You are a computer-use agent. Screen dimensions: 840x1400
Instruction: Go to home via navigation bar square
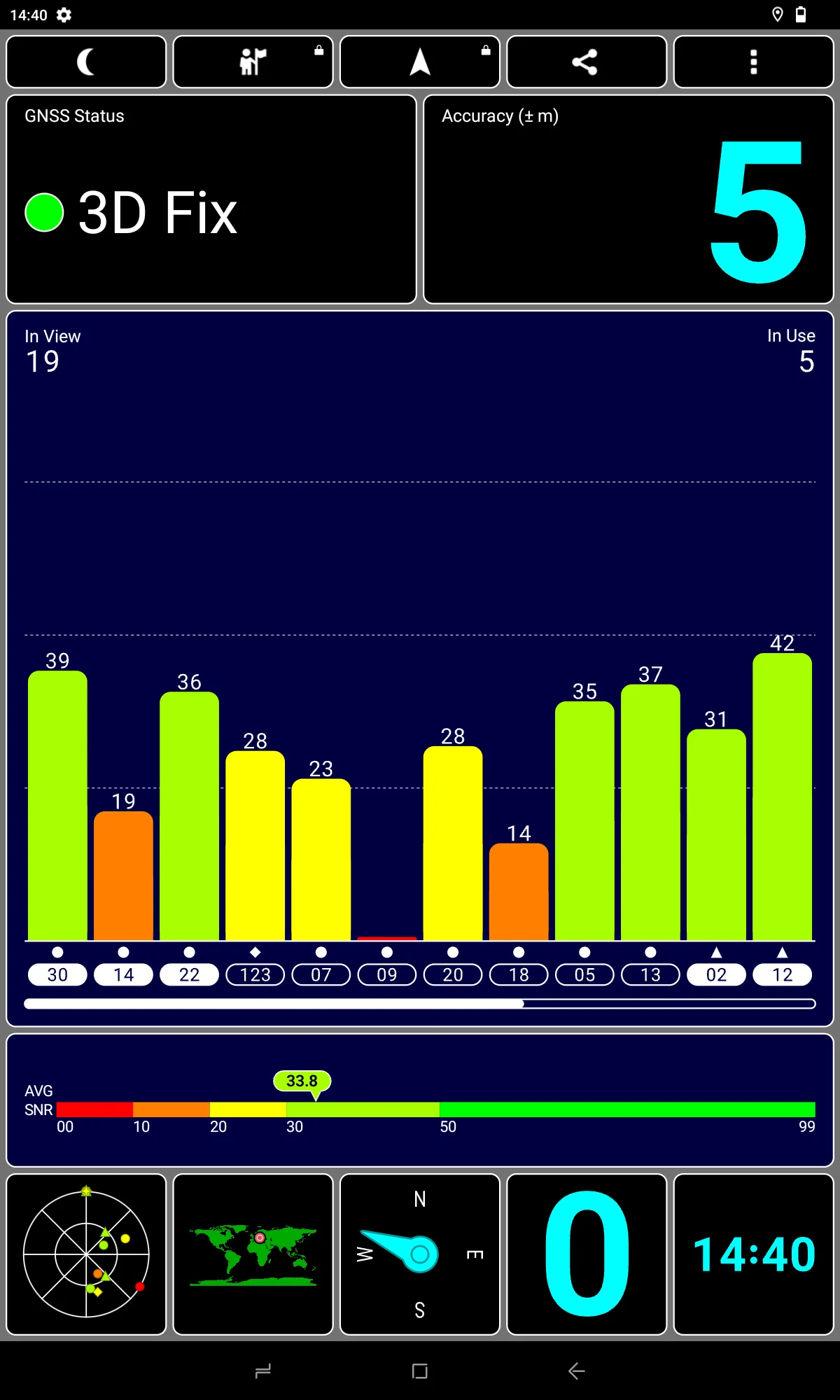(420, 1371)
